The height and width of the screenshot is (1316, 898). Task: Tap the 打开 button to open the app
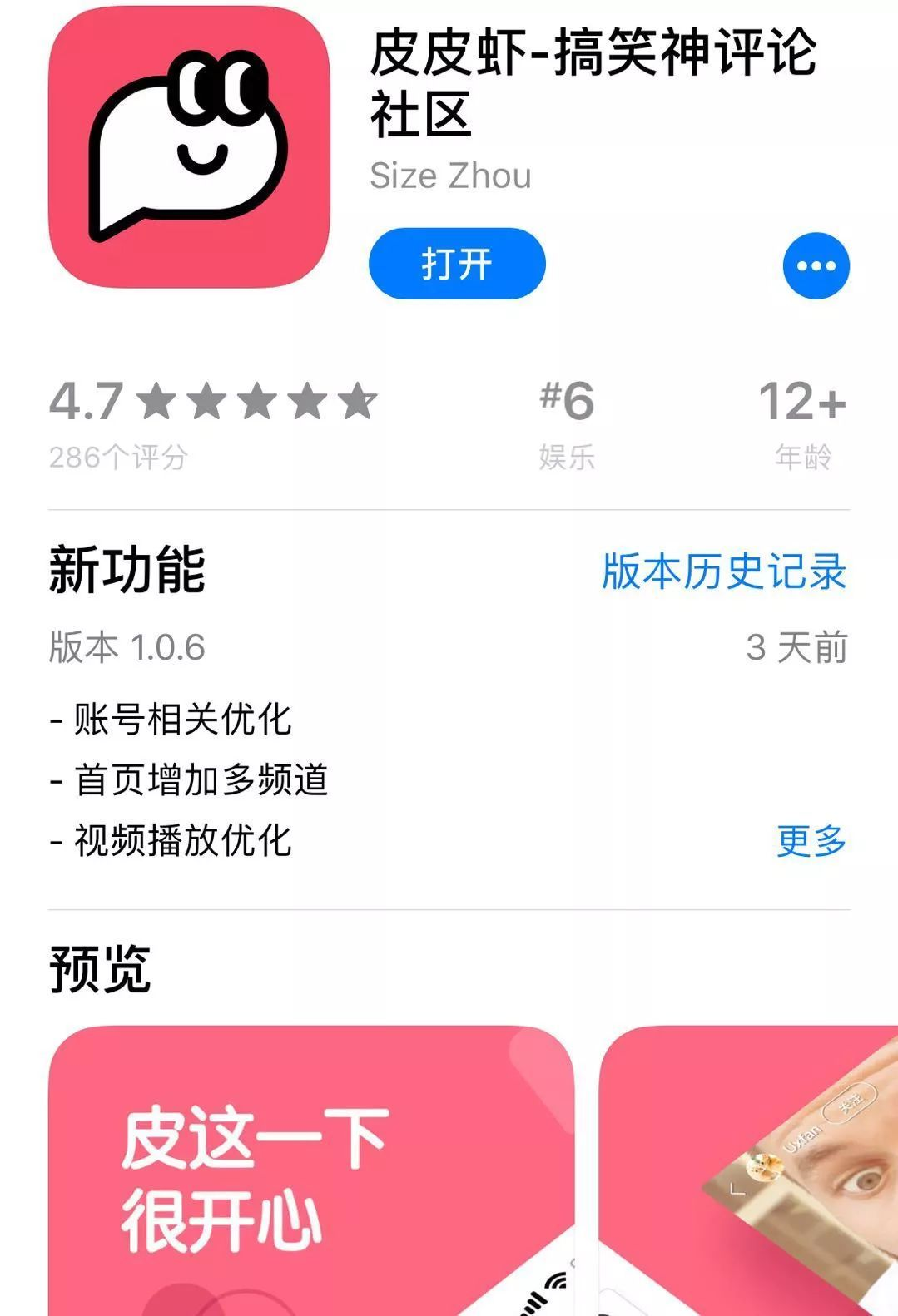pyautogui.click(x=457, y=264)
